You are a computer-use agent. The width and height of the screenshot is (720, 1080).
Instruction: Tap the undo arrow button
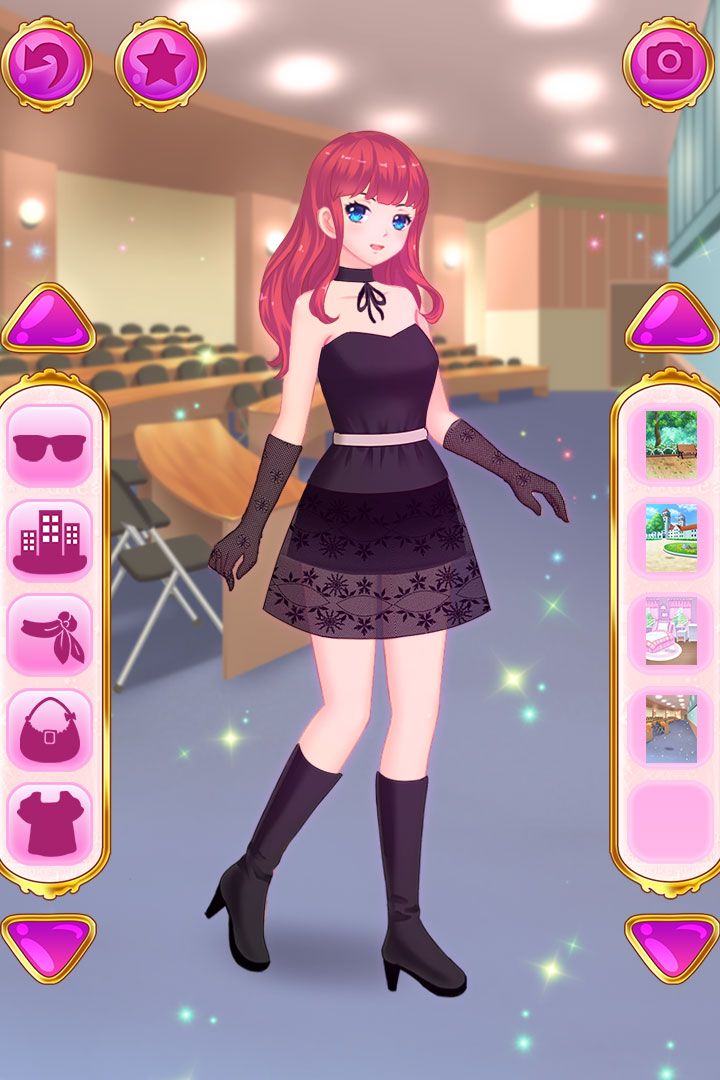pyautogui.click(x=46, y=64)
